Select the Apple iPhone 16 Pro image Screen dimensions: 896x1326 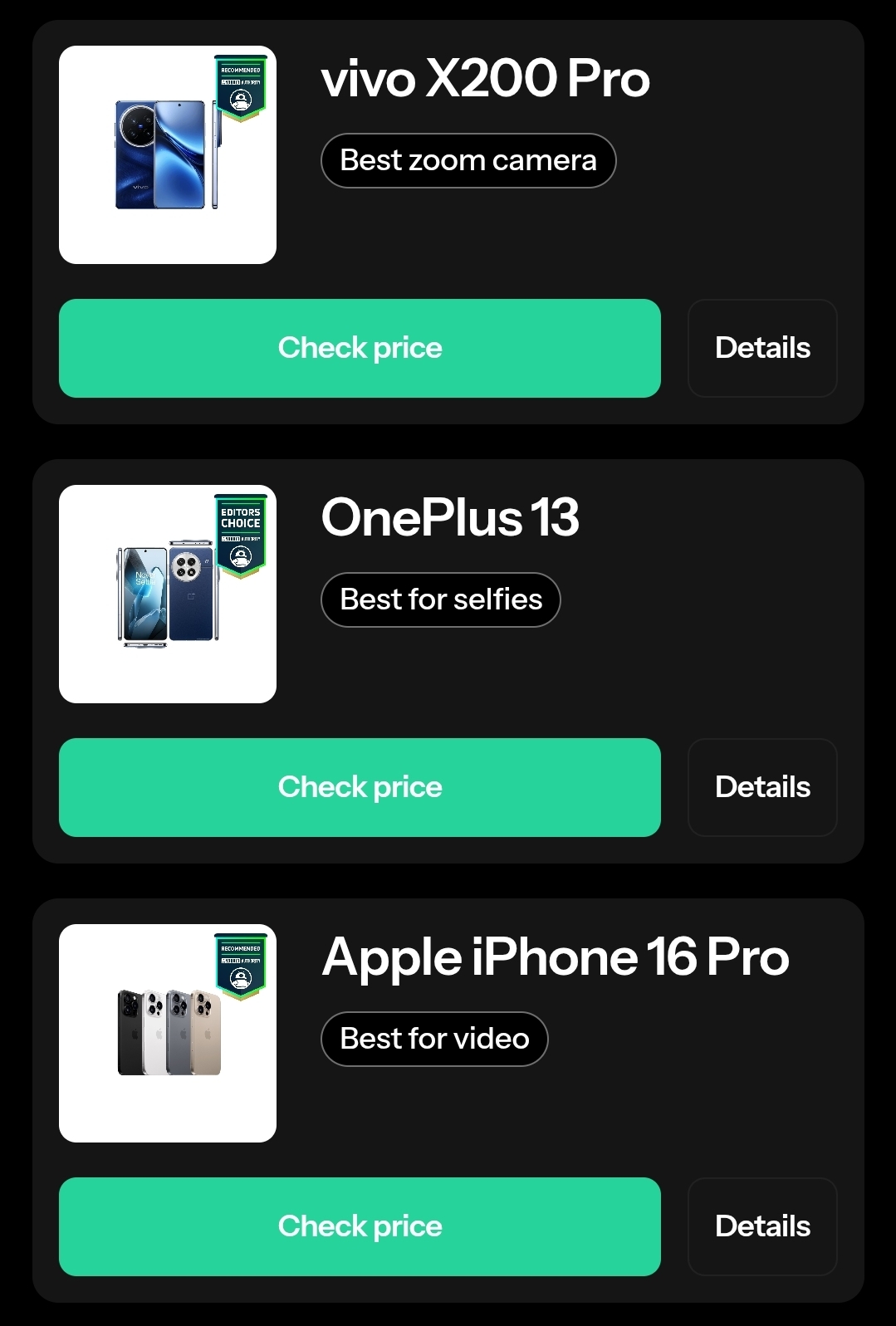point(168,1034)
